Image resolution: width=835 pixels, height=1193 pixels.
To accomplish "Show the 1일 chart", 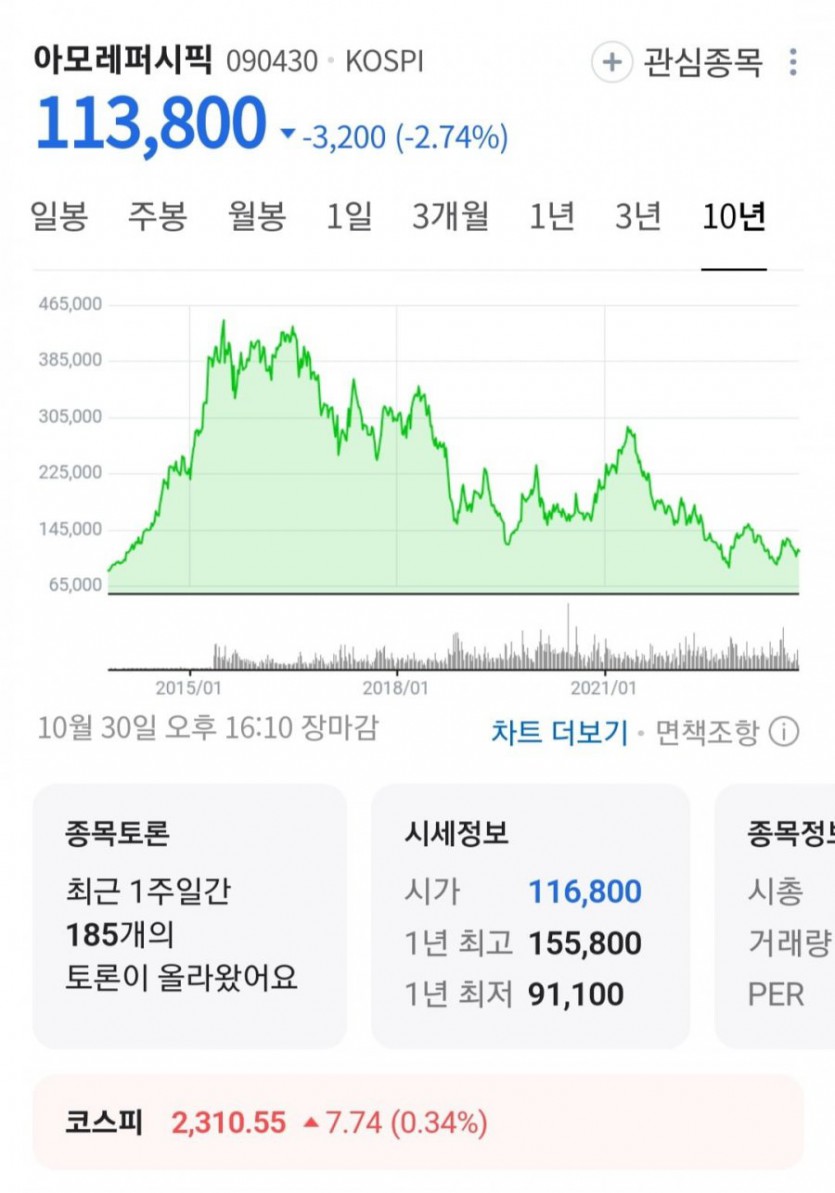I will (349, 216).
